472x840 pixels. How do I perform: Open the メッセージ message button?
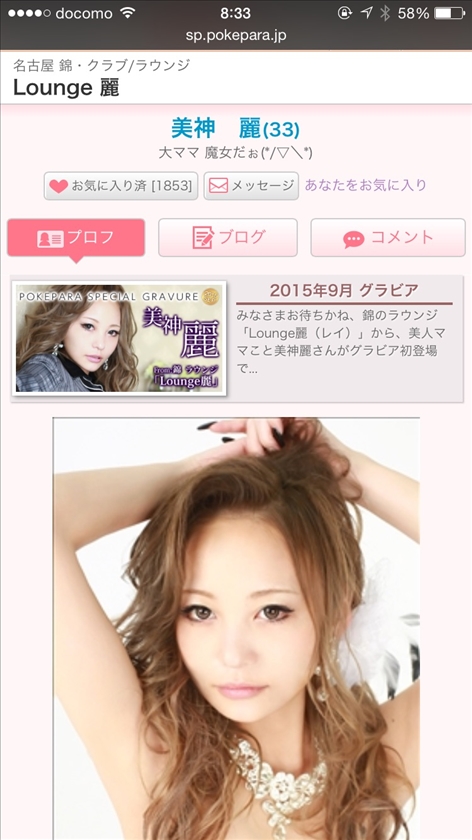pos(251,186)
